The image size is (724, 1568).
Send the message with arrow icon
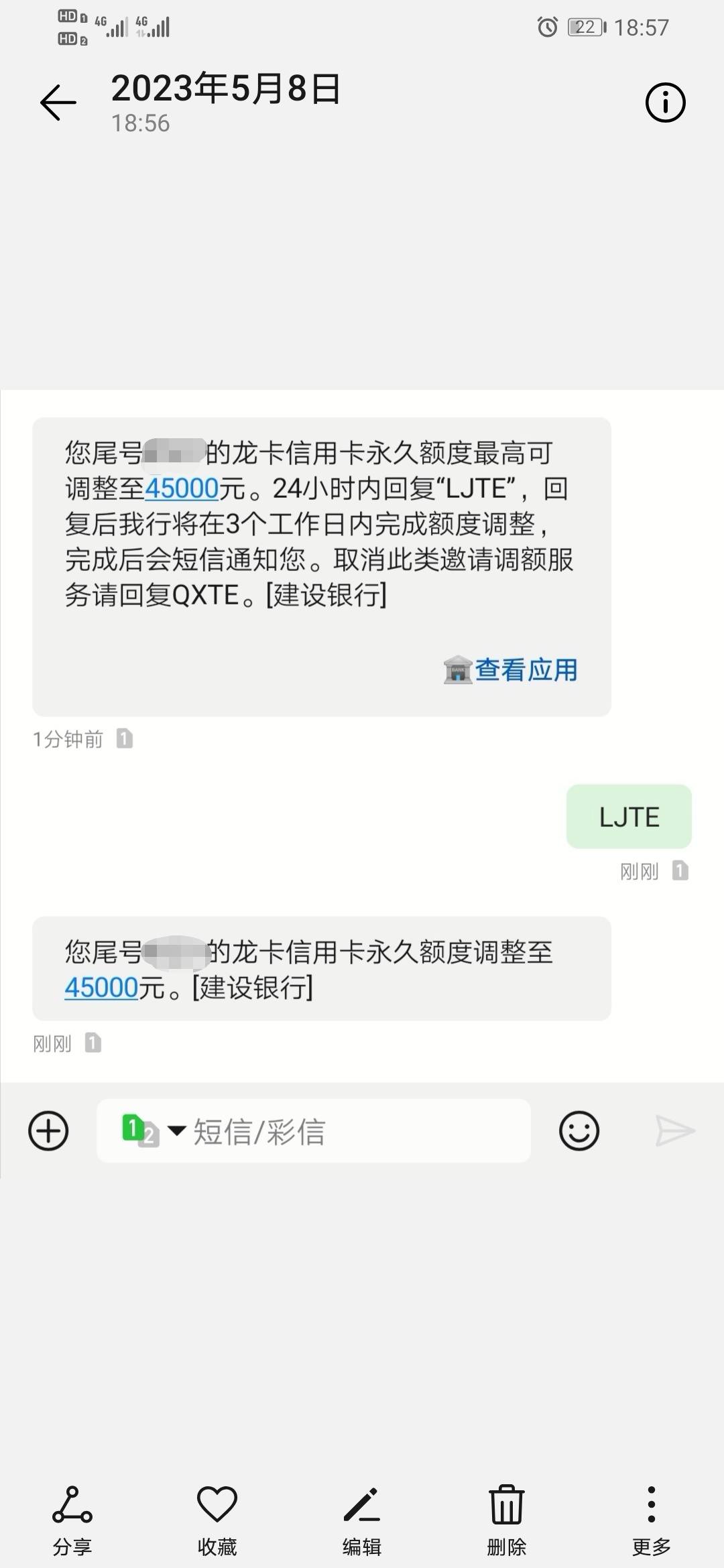pos(674,1131)
